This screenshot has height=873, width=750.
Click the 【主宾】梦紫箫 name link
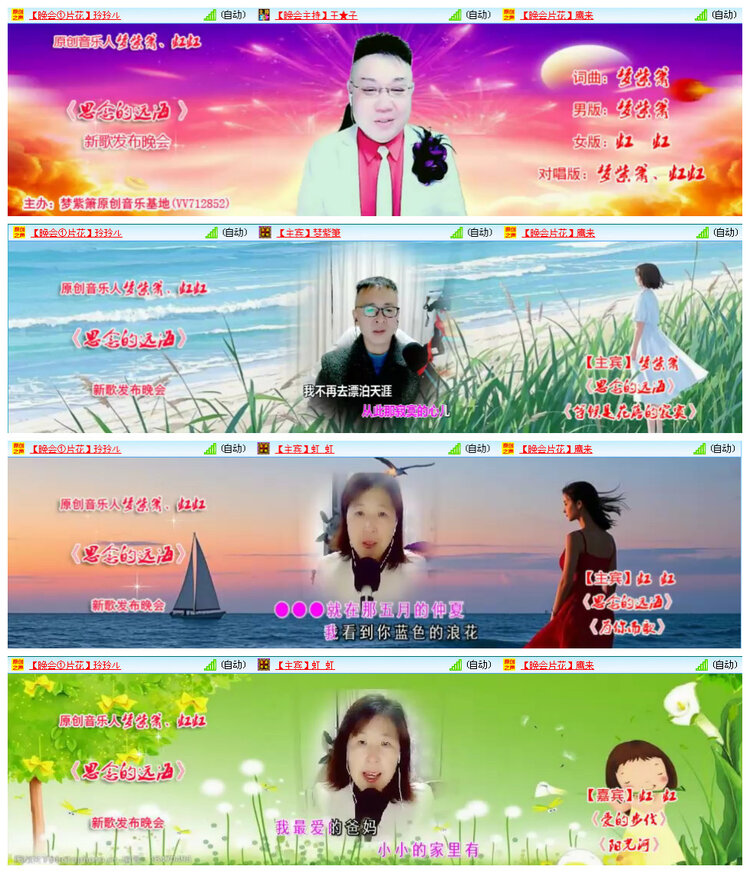click(312, 233)
